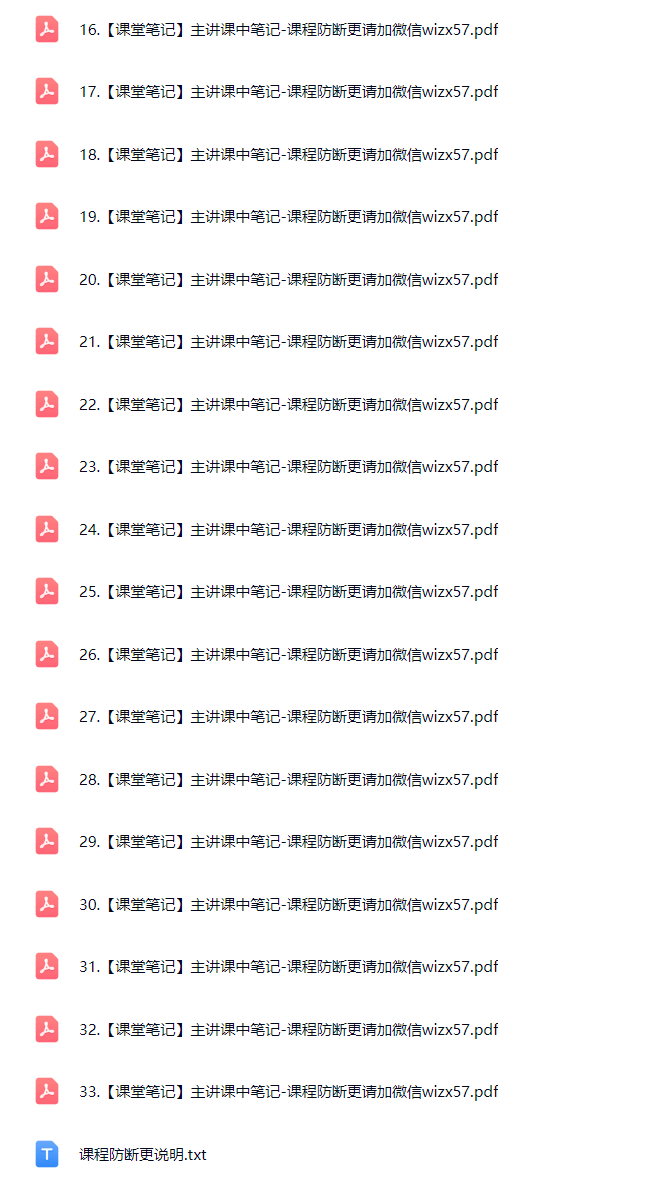View the file numbered 22
664x1195 pixels.
click(288, 405)
